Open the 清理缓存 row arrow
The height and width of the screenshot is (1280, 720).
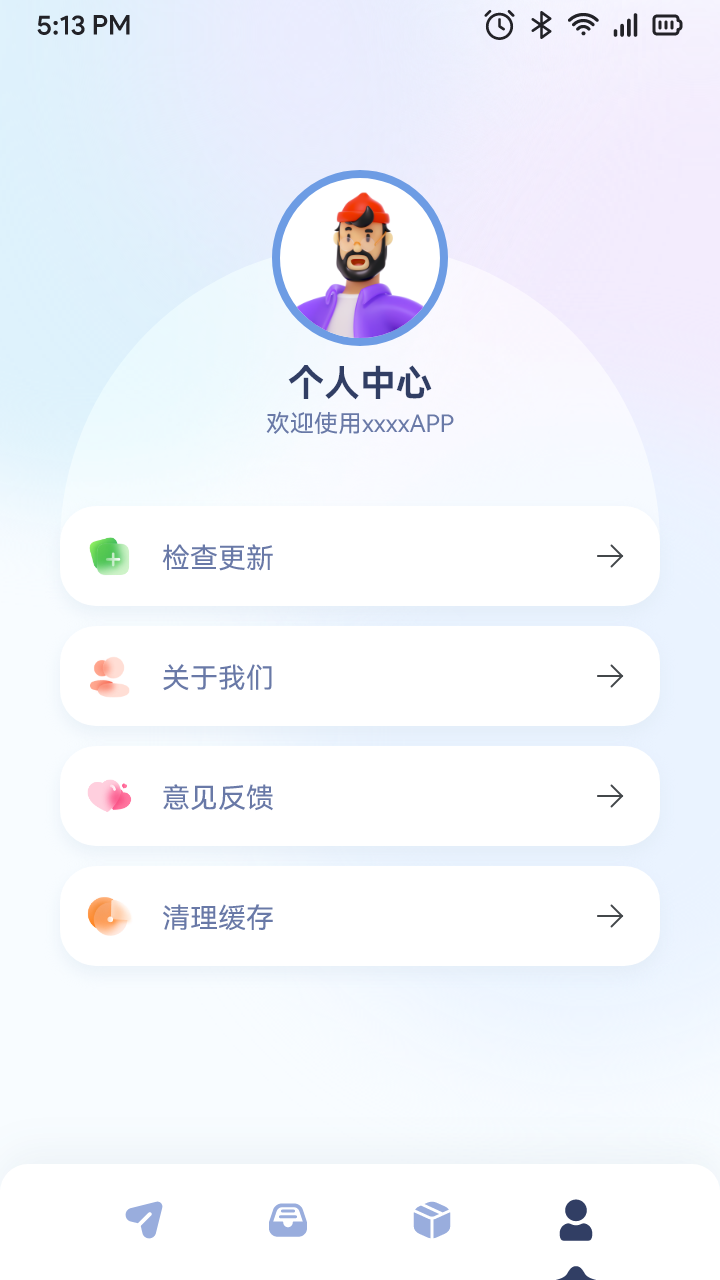(x=611, y=916)
